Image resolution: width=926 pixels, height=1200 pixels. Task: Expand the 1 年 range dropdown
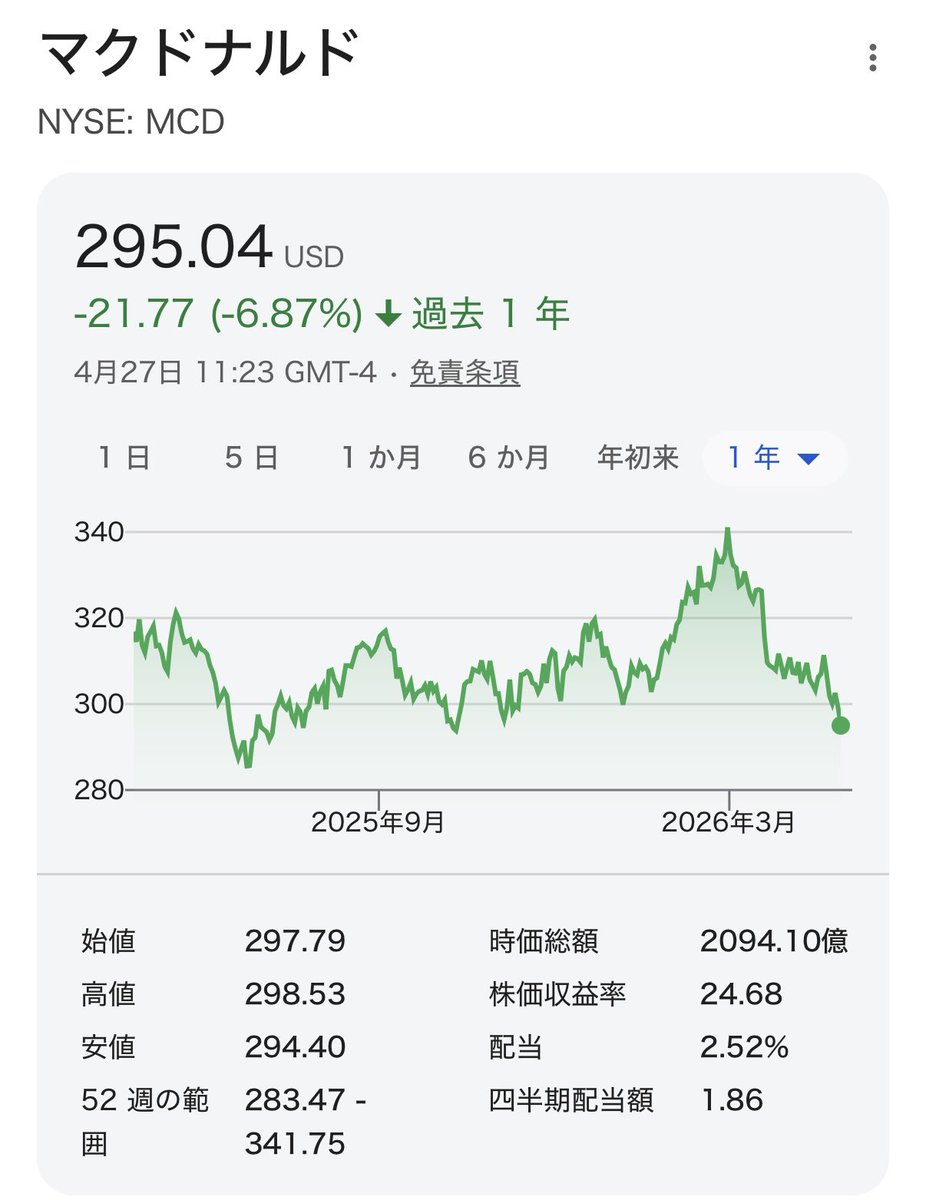[x=774, y=458]
